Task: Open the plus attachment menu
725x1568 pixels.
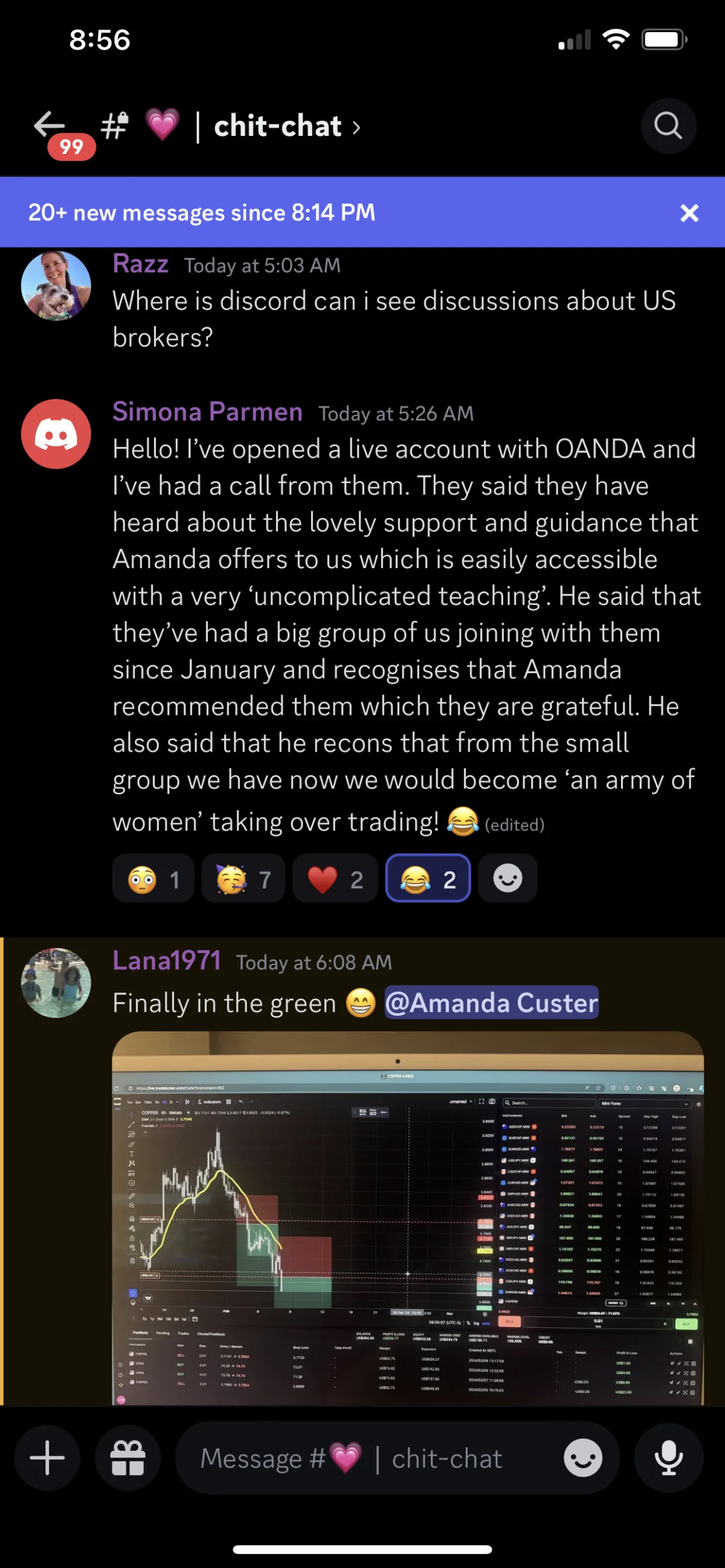Action: [48, 1459]
